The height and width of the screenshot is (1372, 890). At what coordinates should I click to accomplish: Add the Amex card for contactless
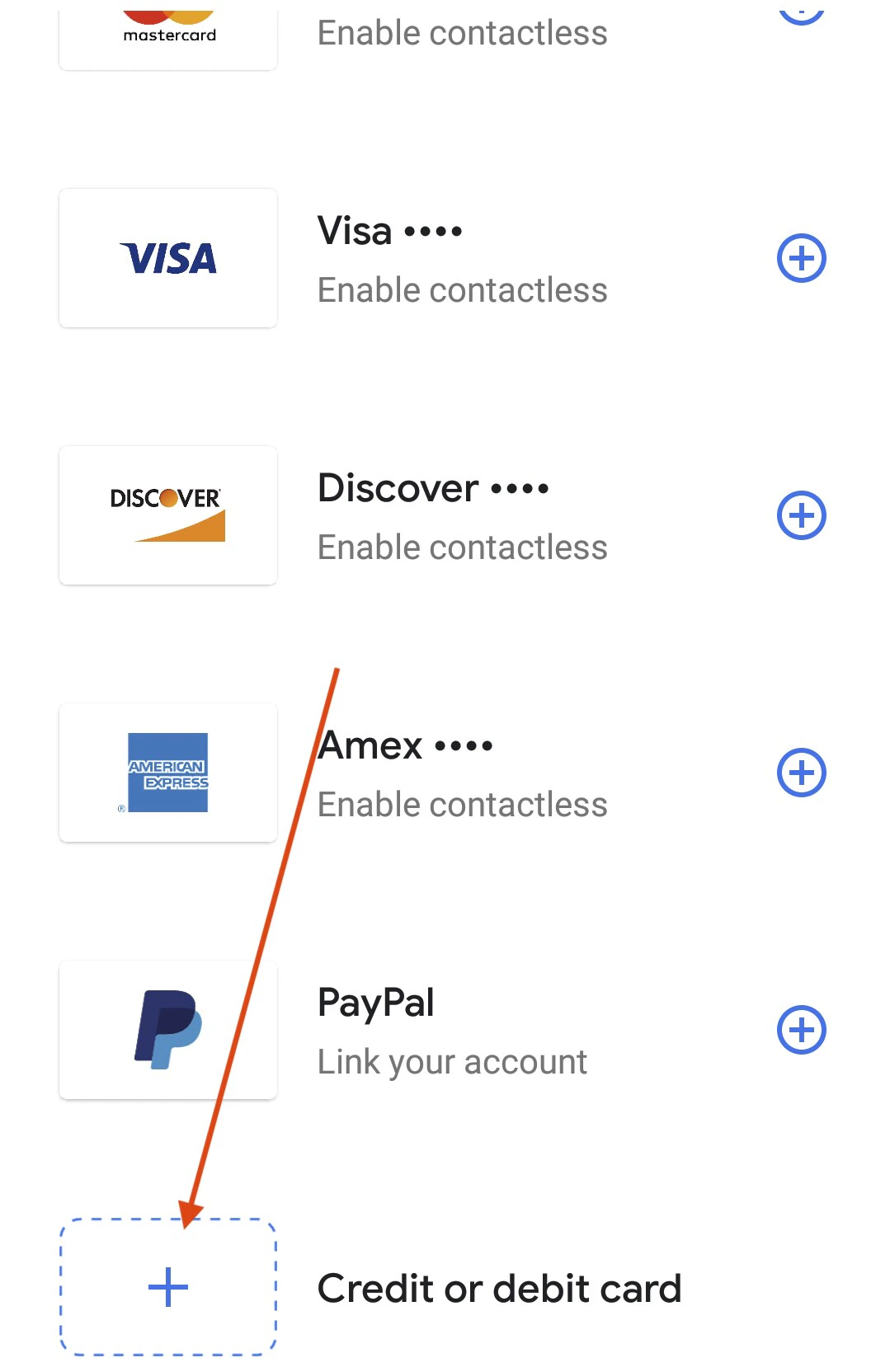[801, 773]
